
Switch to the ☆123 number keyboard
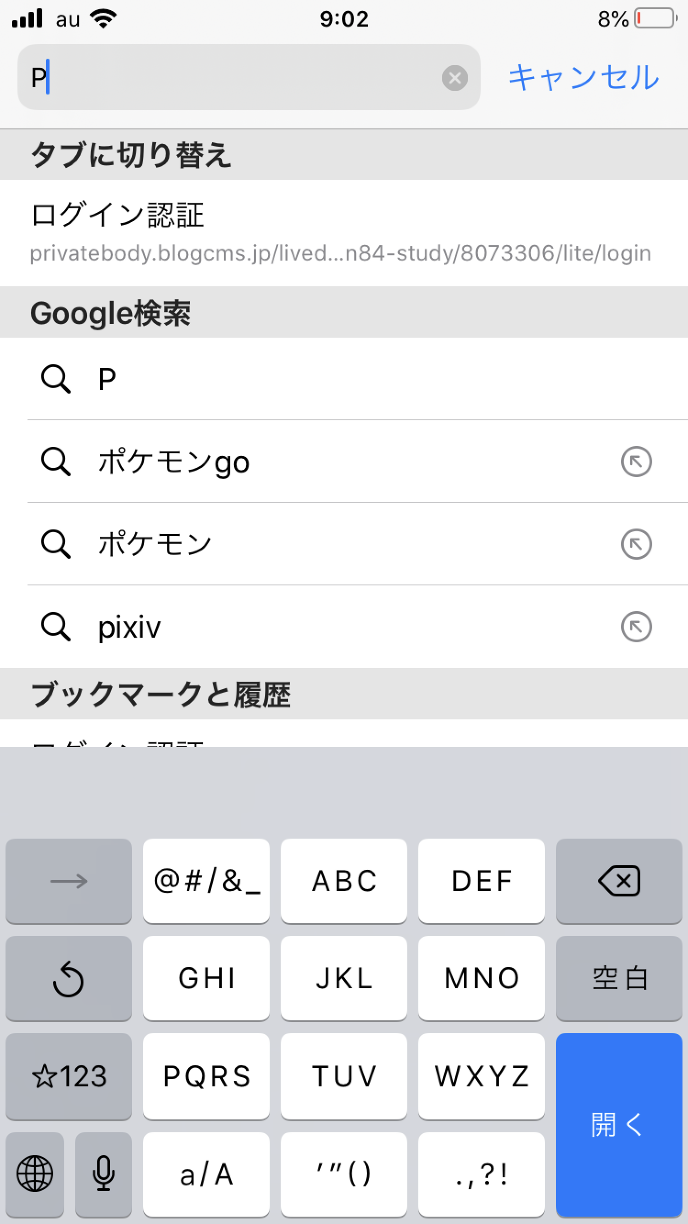pos(69,1076)
